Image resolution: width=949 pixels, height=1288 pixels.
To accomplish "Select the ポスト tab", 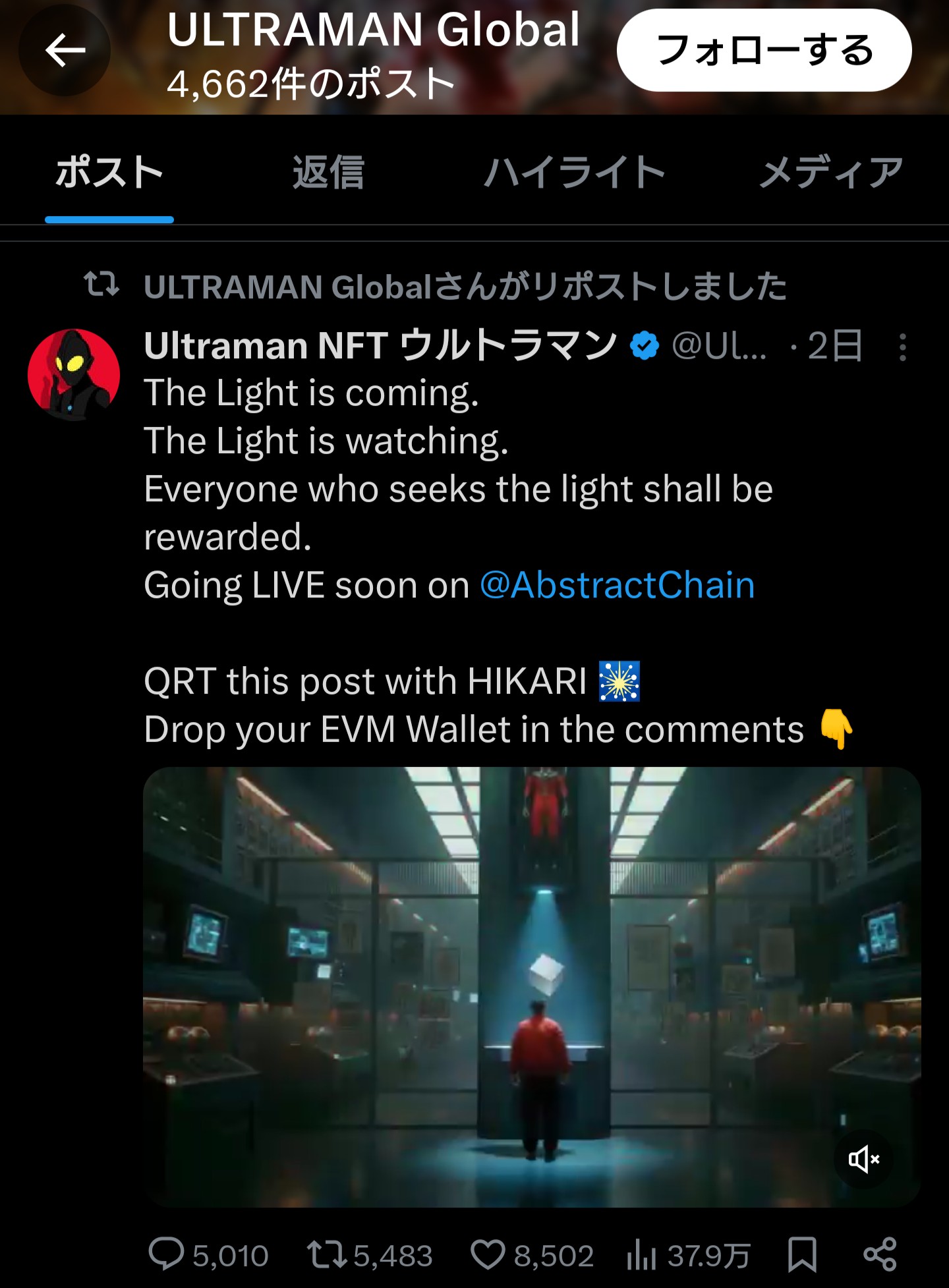I will (109, 173).
